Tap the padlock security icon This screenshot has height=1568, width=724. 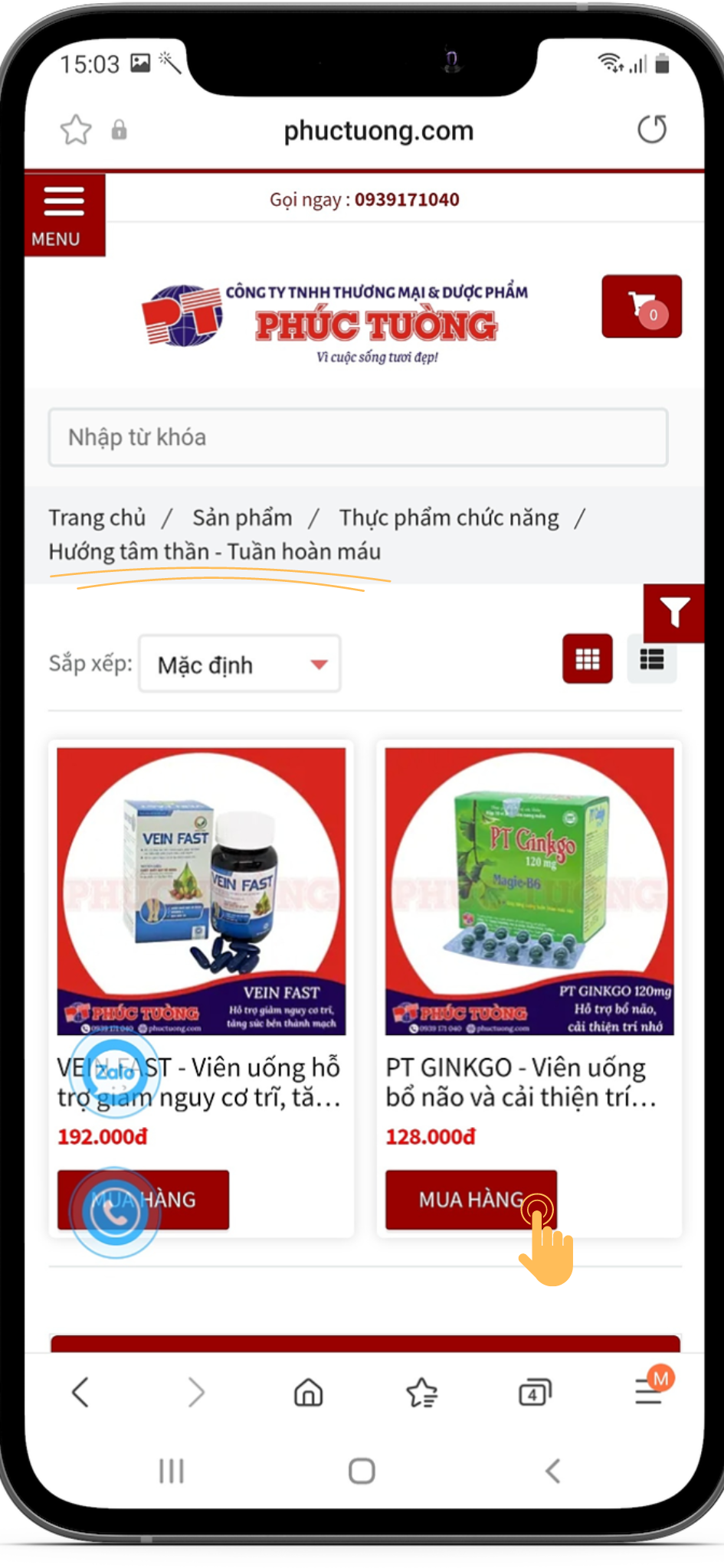[x=120, y=129]
